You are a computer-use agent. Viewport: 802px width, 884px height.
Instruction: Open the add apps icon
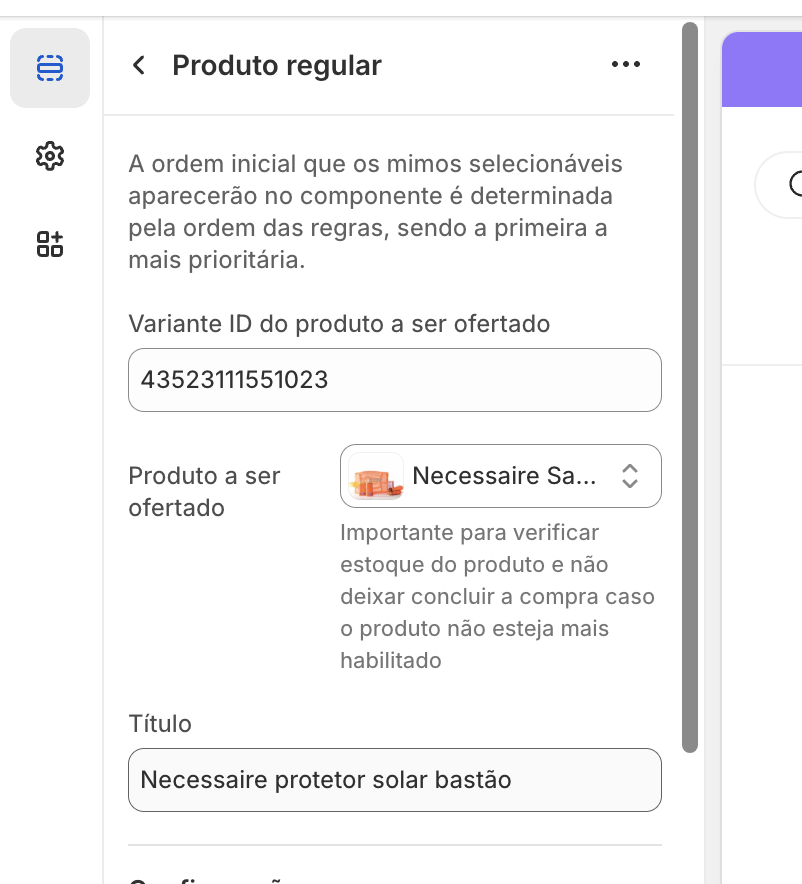pyautogui.click(x=50, y=244)
